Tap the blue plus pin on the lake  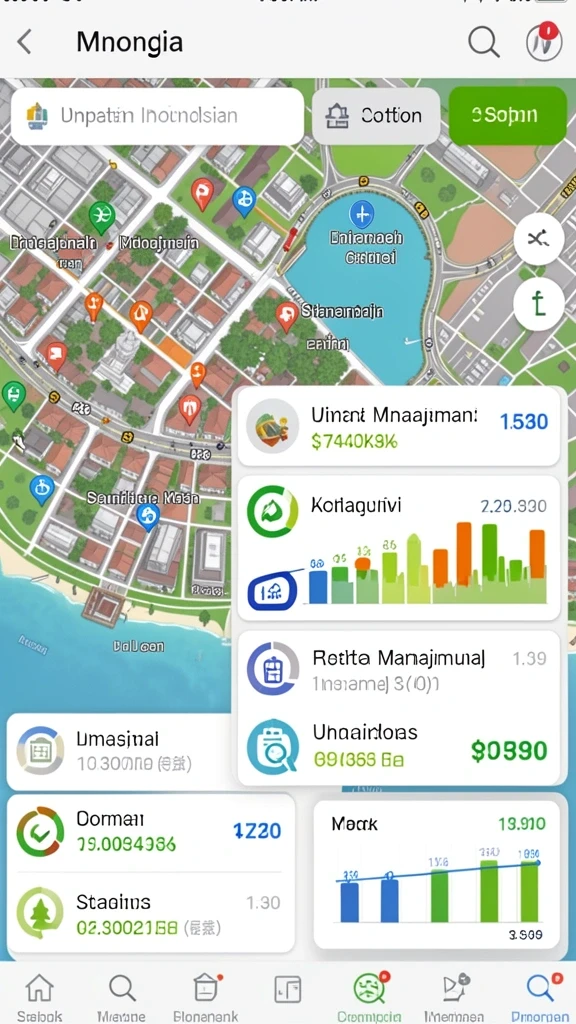tap(360, 215)
